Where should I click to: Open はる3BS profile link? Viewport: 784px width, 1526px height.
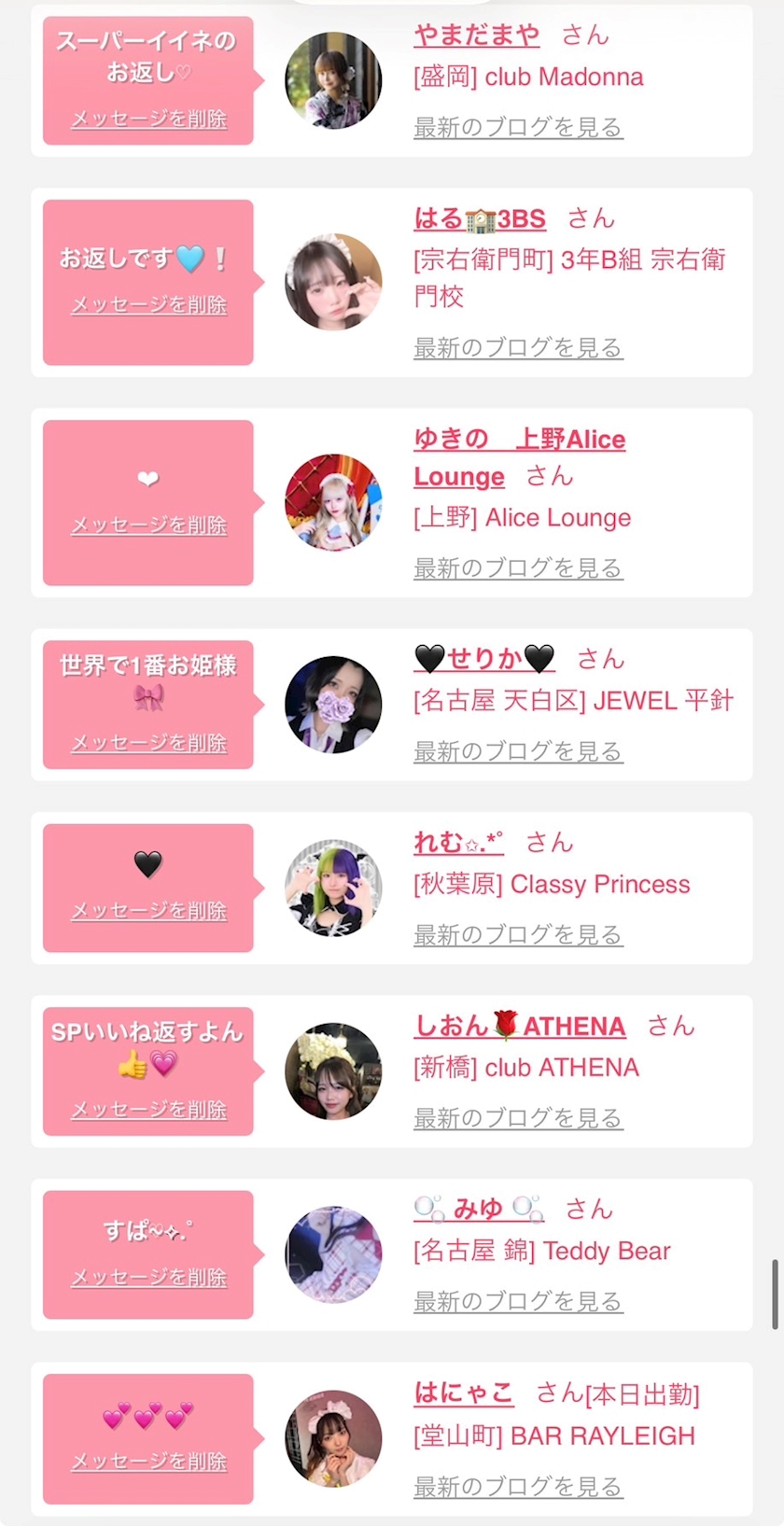click(480, 218)
